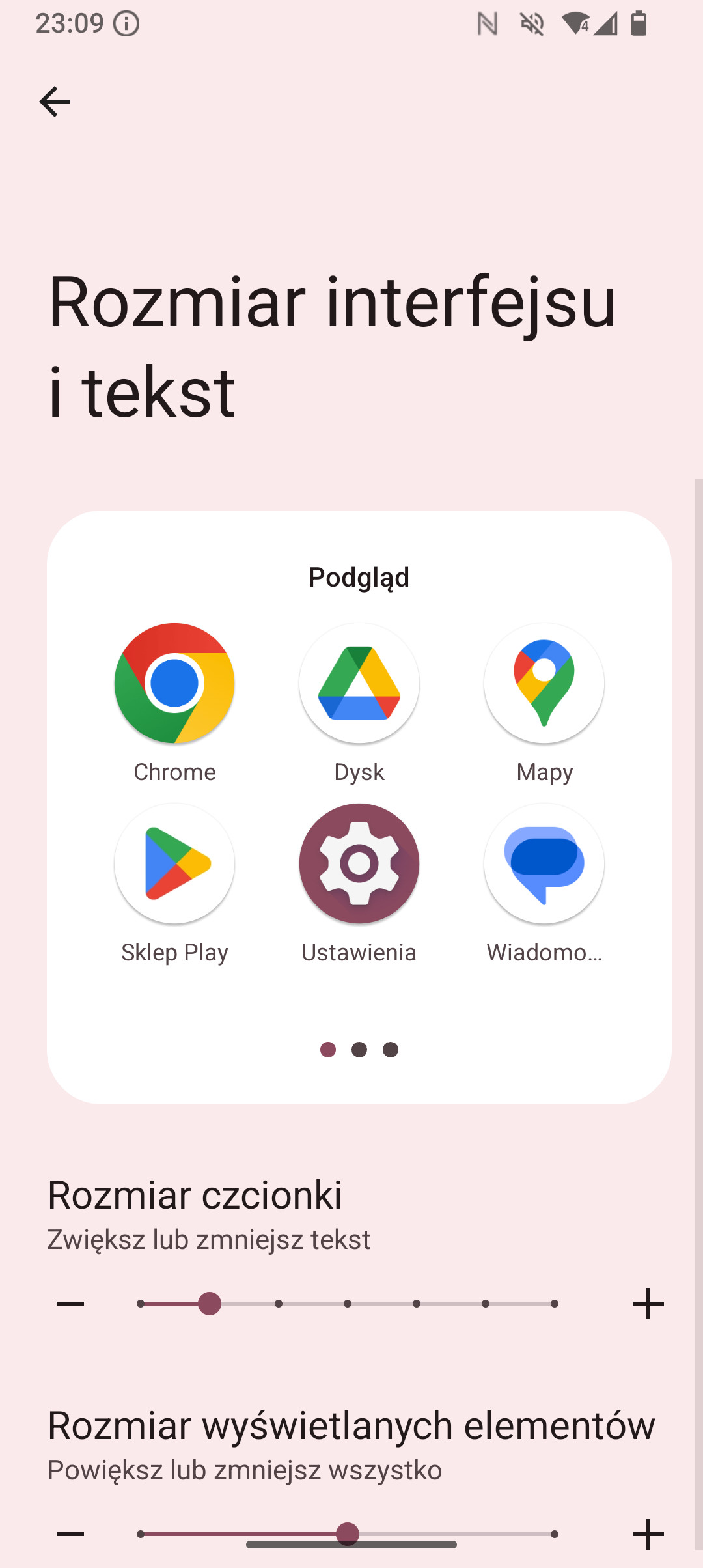703x1568 pixels.
Task: Tap the Rozmiar czcionki slider track
Action: click(x=348, y=1304)
